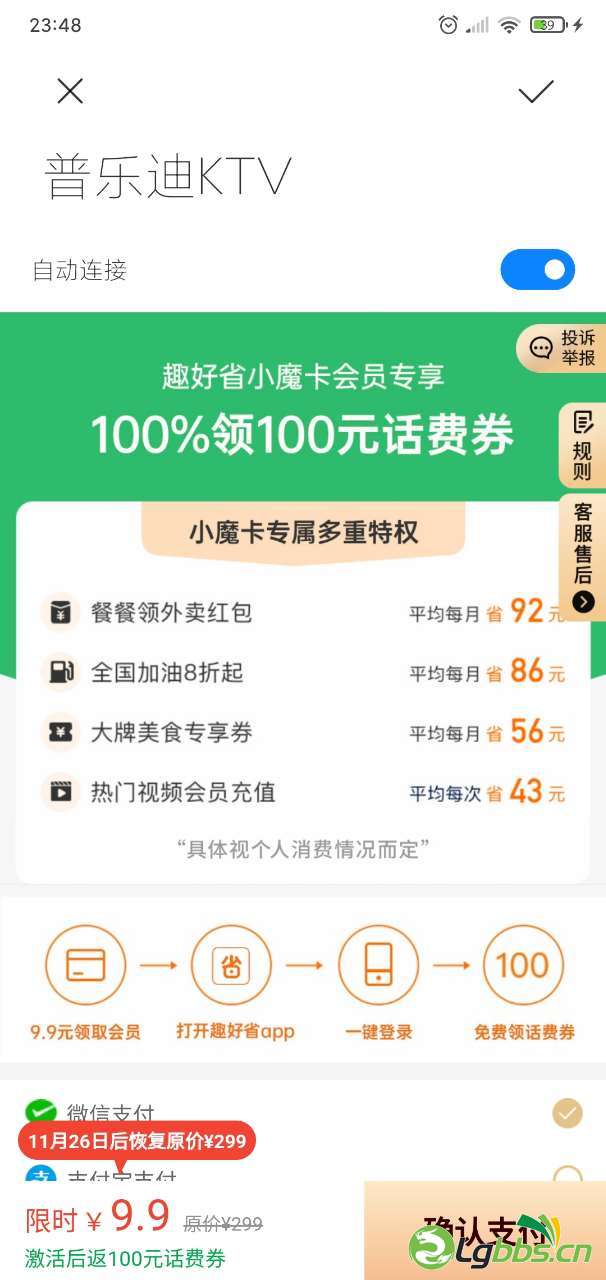
Task: Open the 投诉举报 complaint button
Action: point(564,348)
